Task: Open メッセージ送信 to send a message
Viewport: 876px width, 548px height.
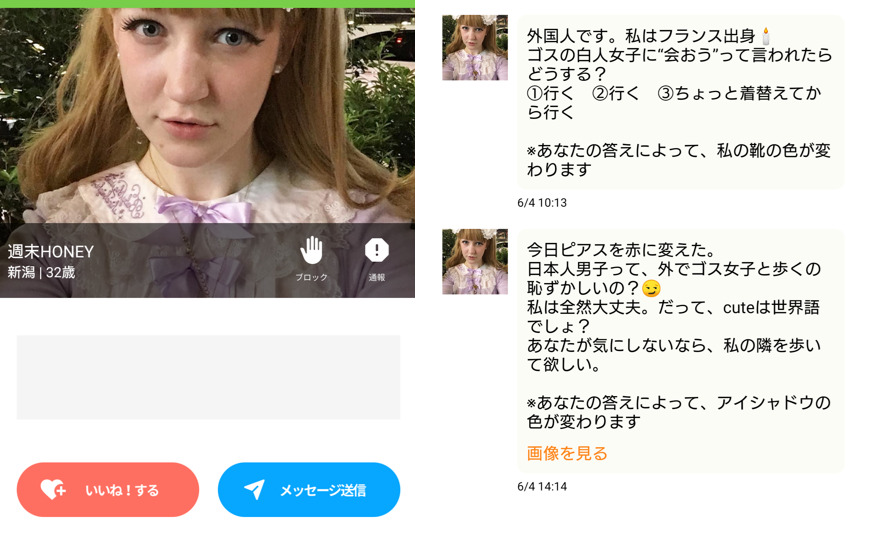Action: 309,490
